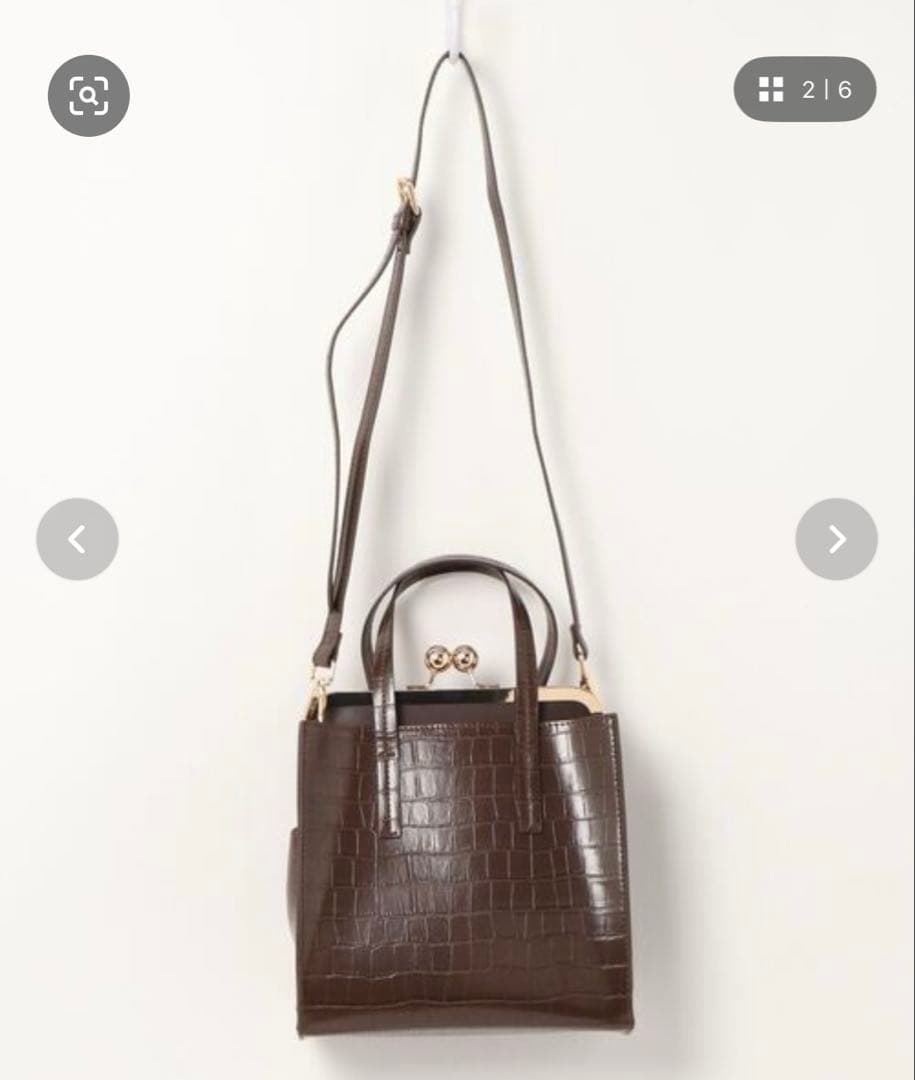Go to the previous product photo
The height and width of the screenshot is (1080, 915).
point(77,539)
